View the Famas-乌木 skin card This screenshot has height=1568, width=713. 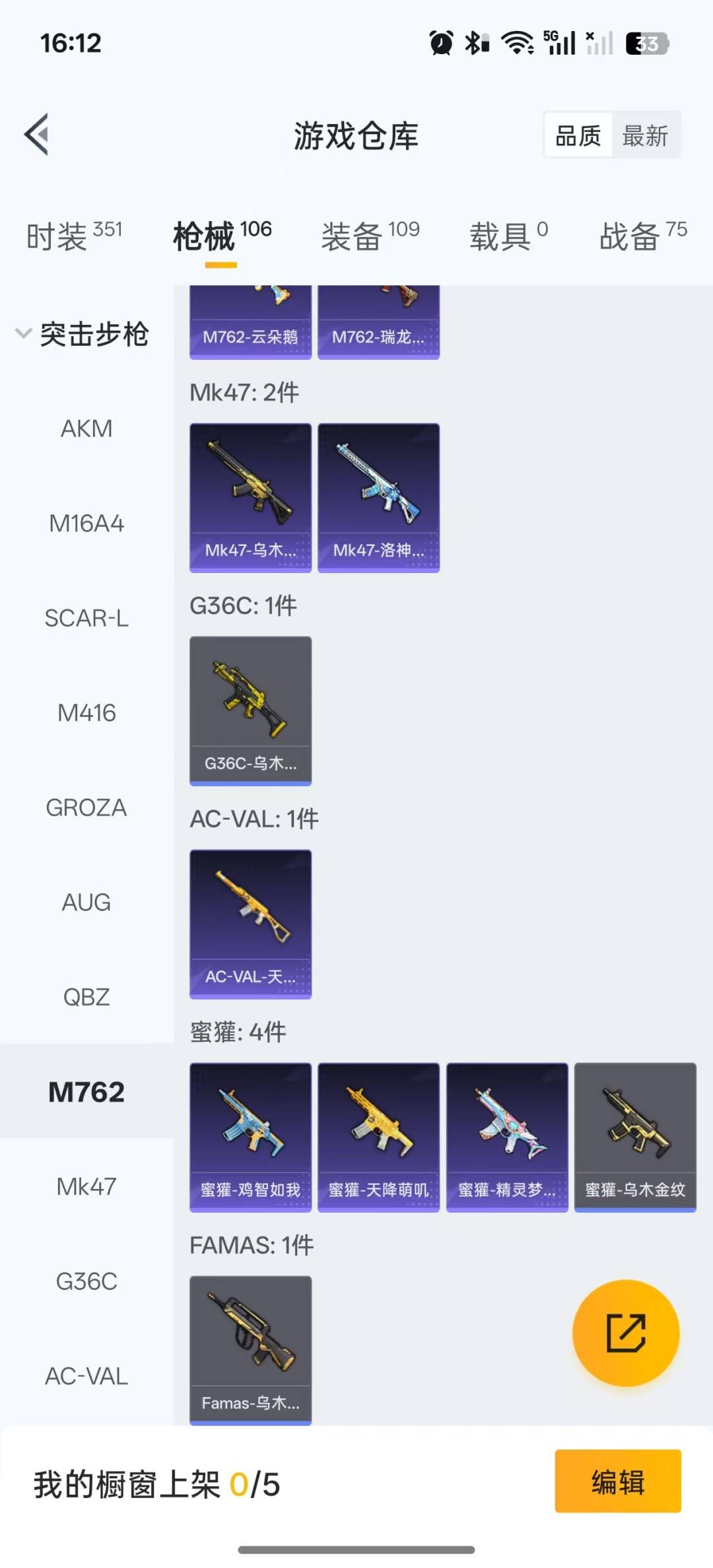(250, 1350)
